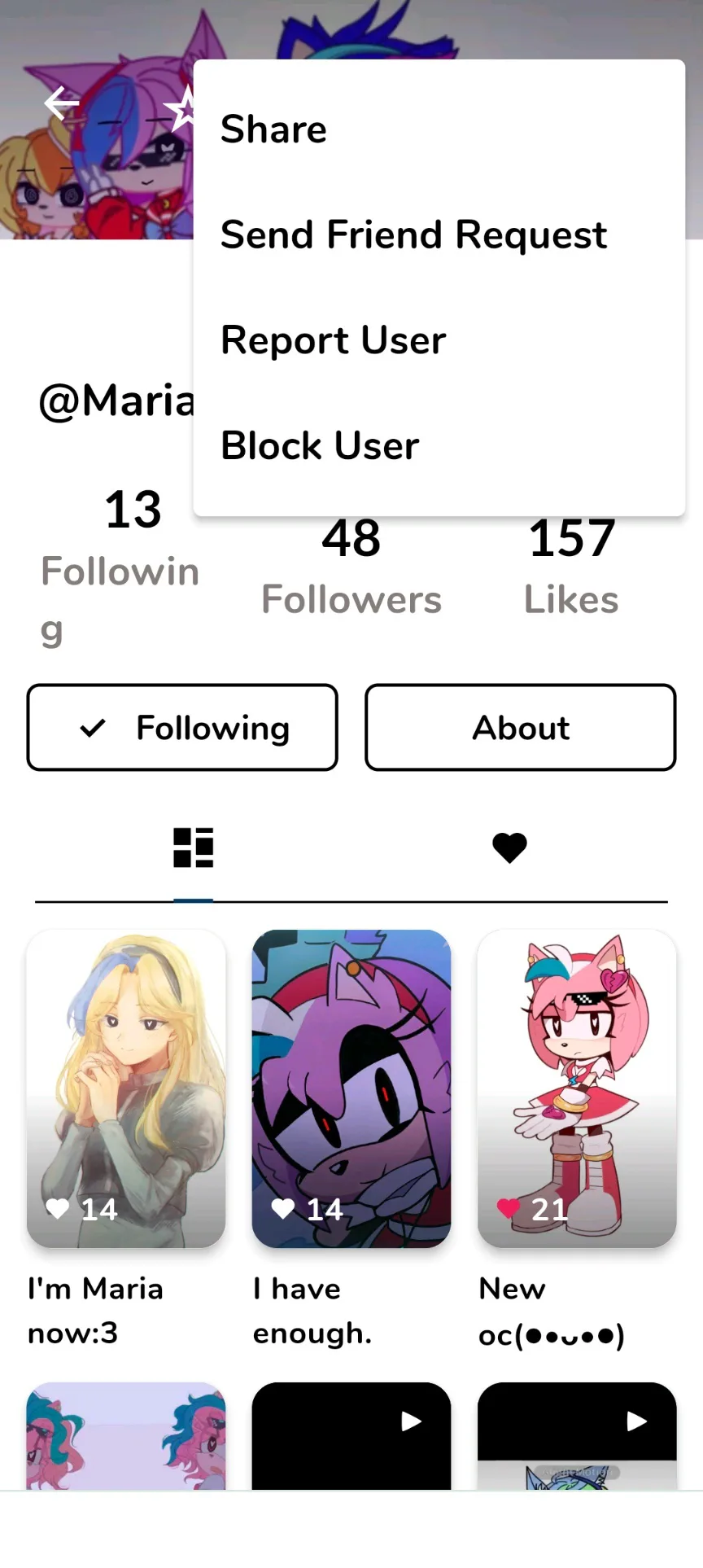Open the "I have enough." post

click(x=351, y=1088)
